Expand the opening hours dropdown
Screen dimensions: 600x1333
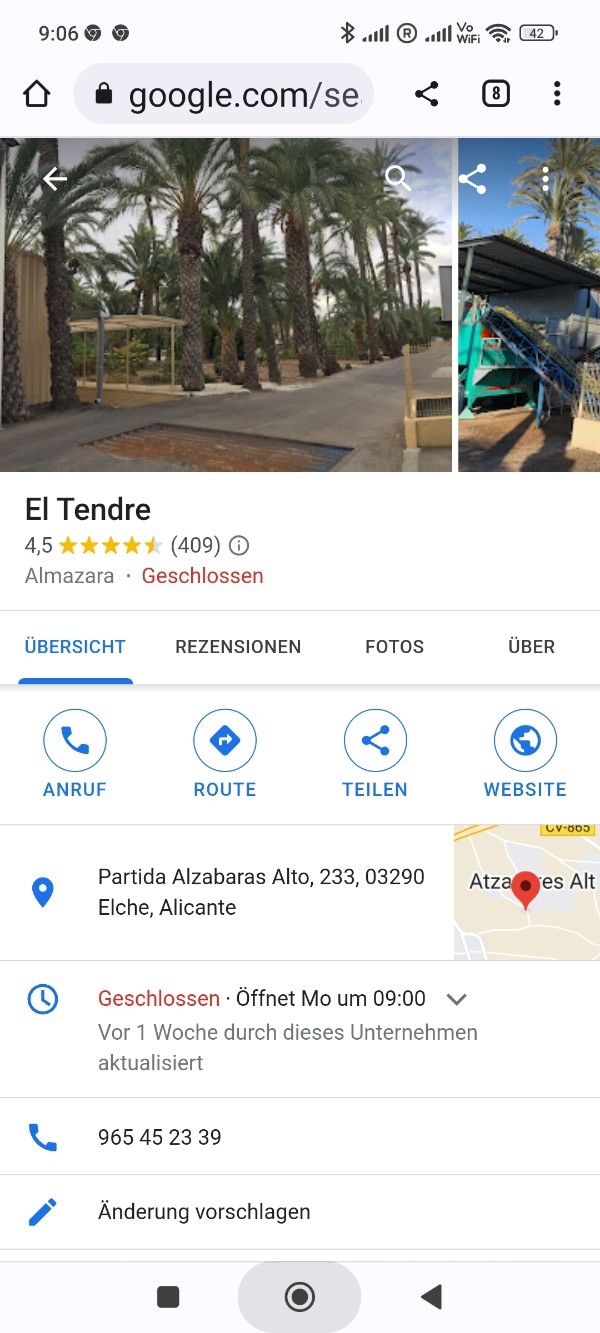457,999
